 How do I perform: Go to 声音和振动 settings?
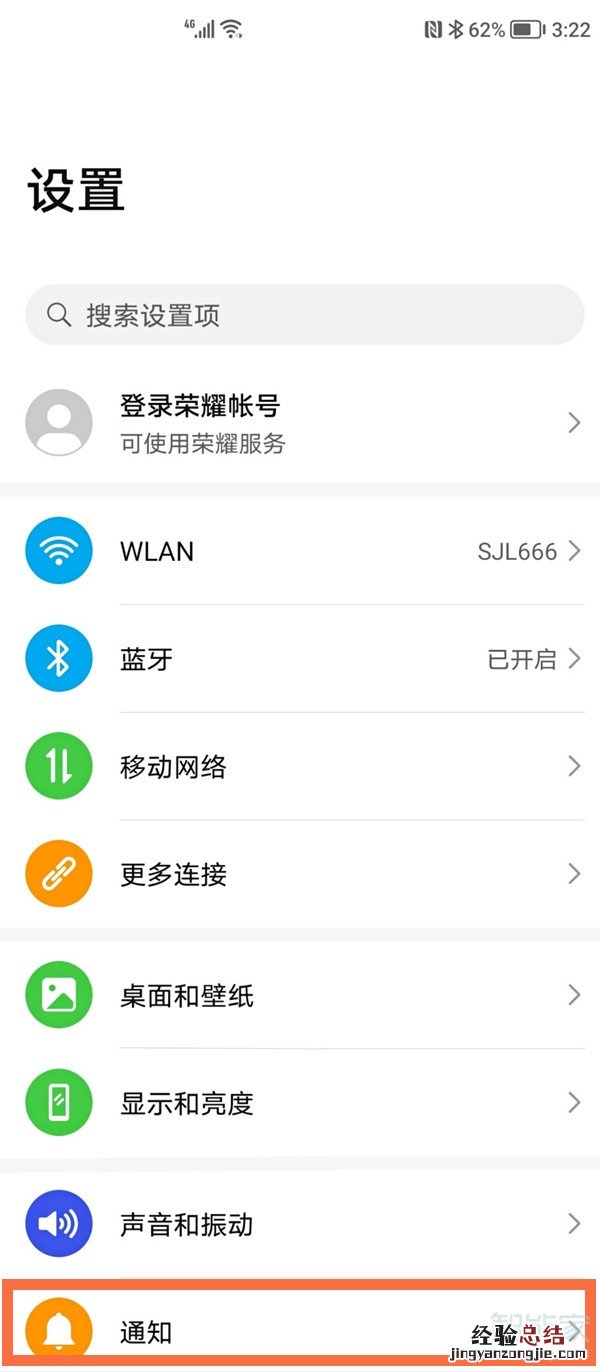pyautogui.click(x=300, y=1224)
